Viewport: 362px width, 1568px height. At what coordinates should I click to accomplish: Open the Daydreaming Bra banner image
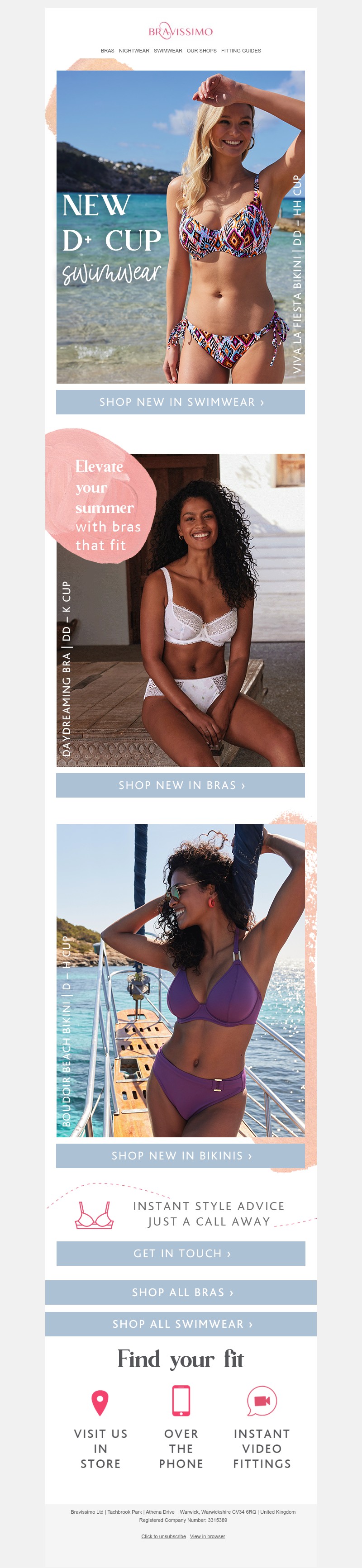(181, 610)
